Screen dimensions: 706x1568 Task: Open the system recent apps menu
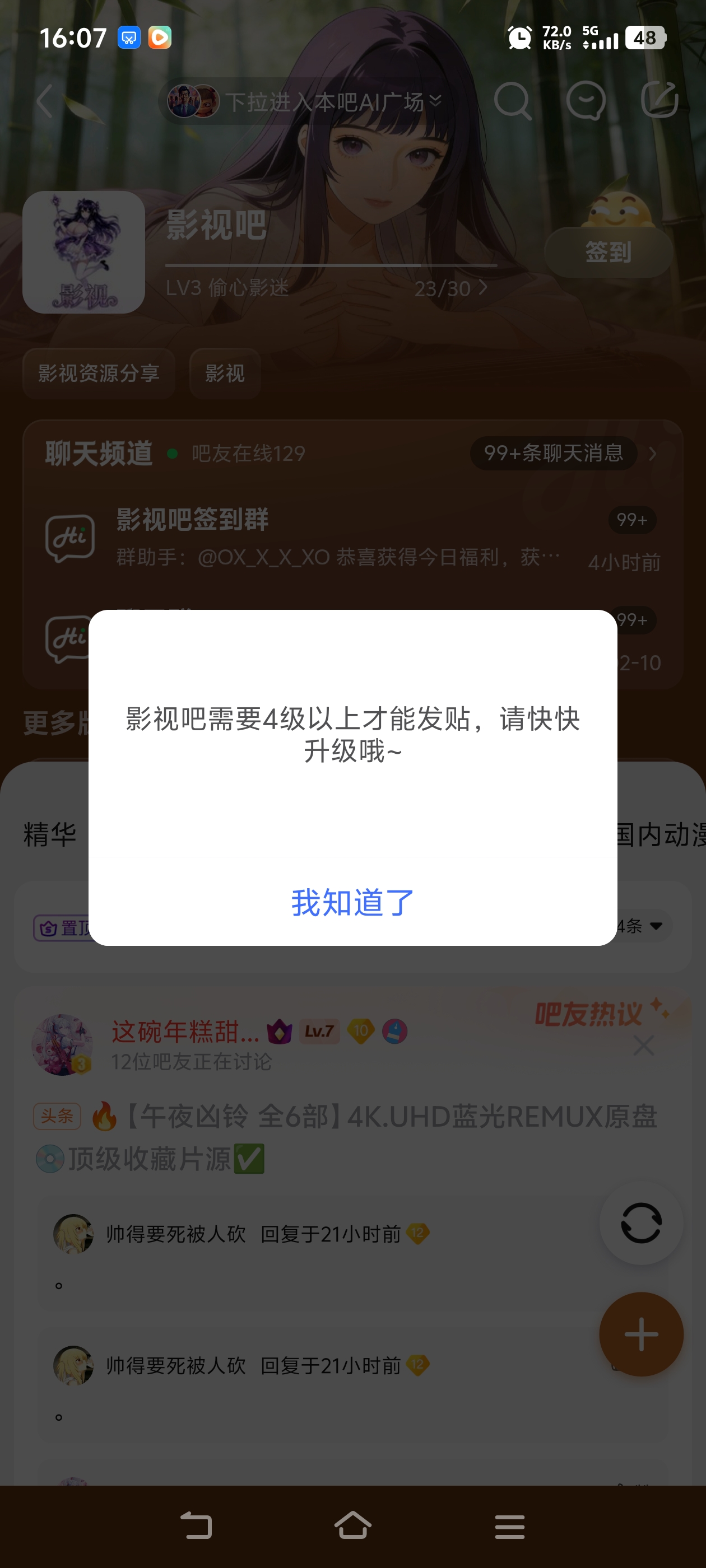click(509, 1525)
